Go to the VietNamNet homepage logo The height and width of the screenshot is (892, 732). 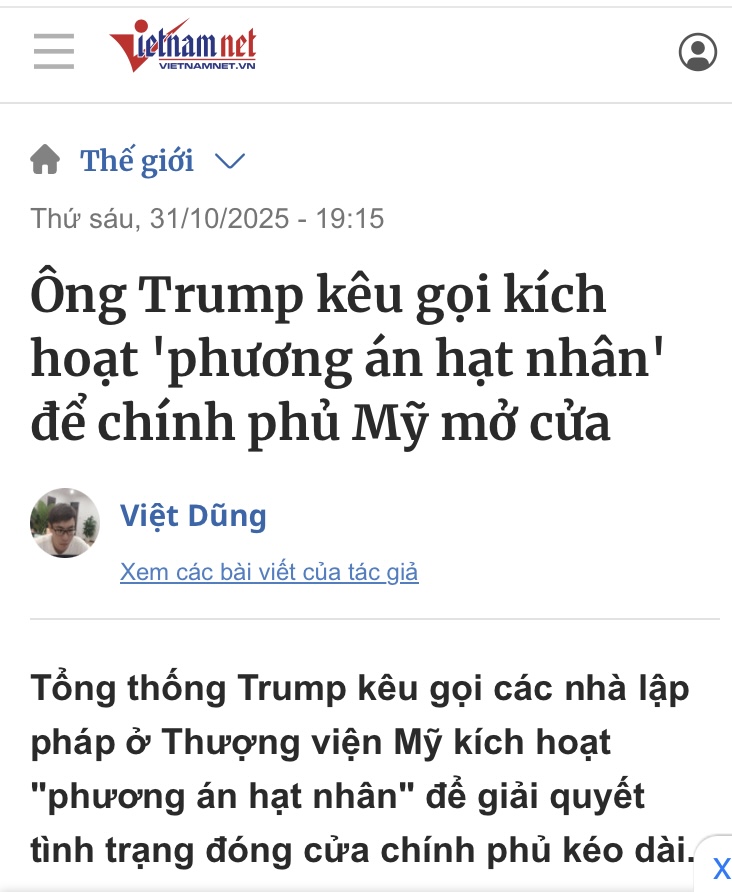coord(183,49)
